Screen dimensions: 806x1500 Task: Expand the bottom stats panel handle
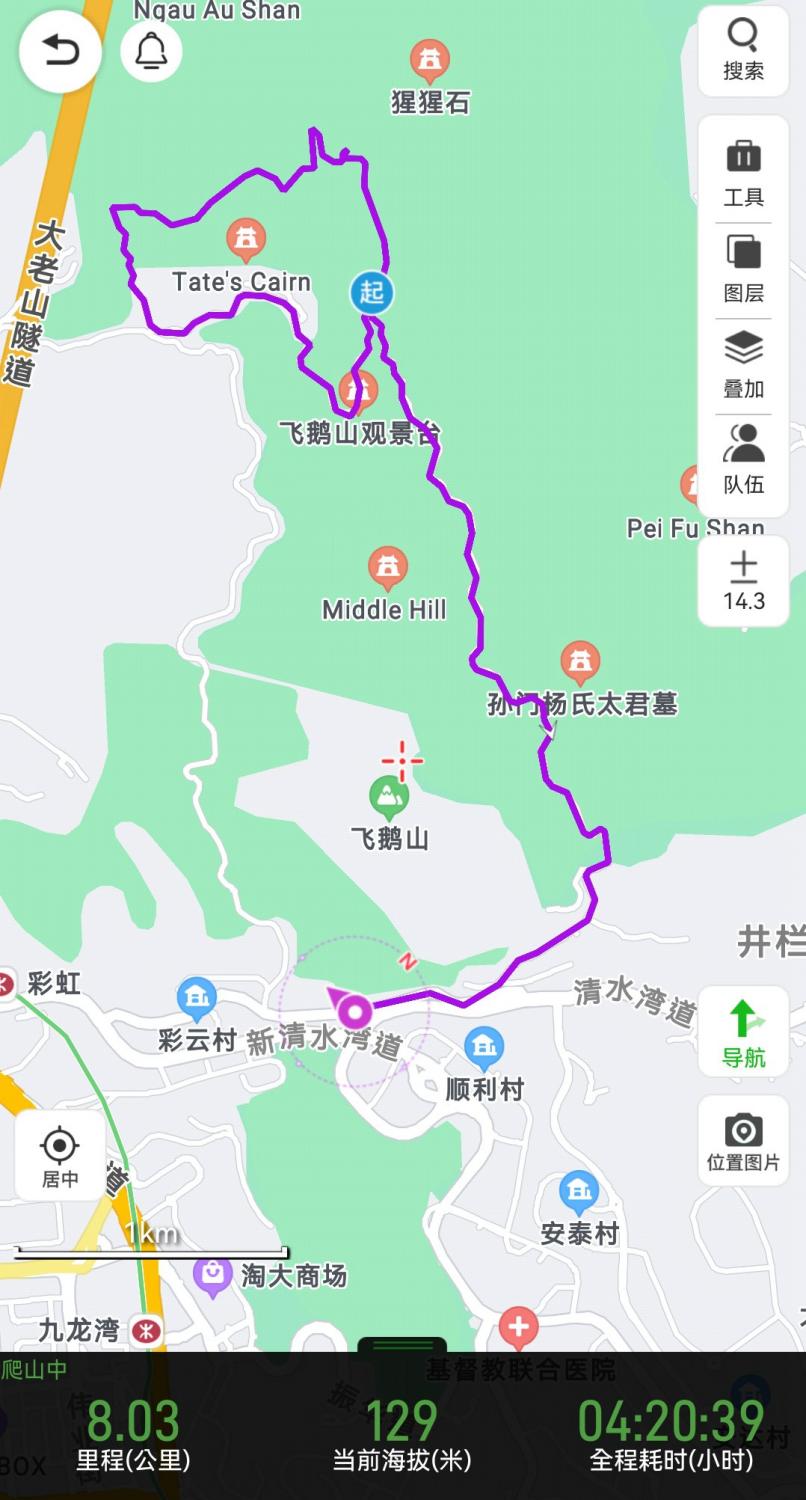[x=402, y=1346]
